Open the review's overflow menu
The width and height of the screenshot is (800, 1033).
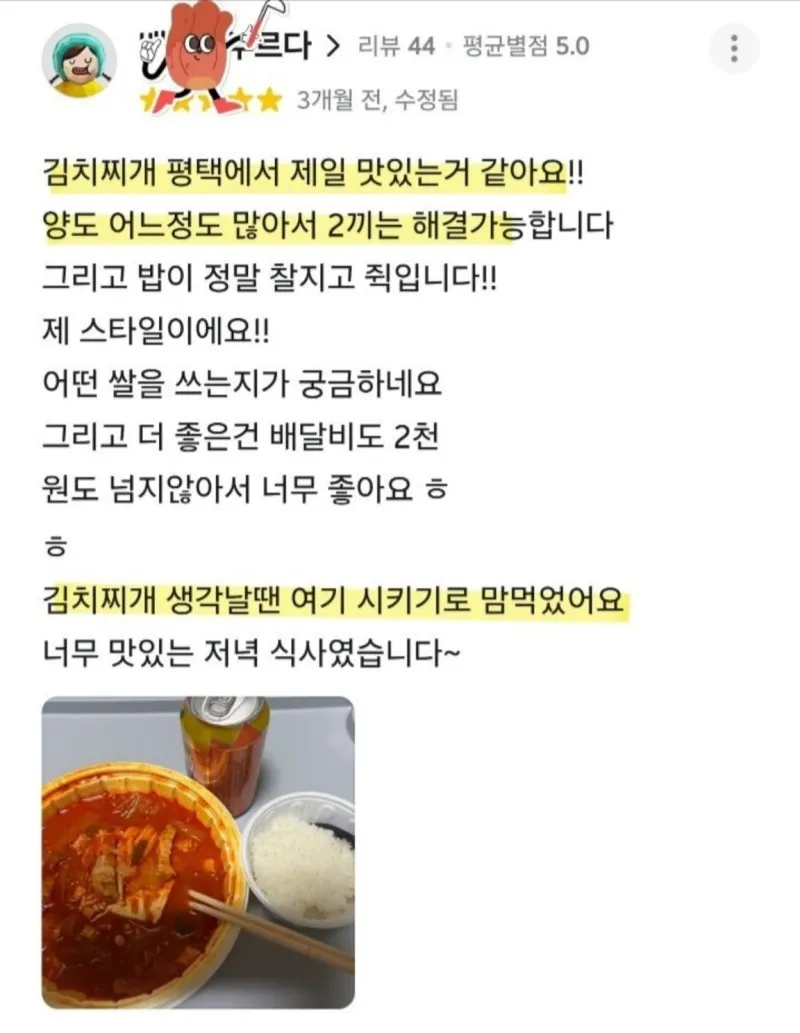click(734, 48)
